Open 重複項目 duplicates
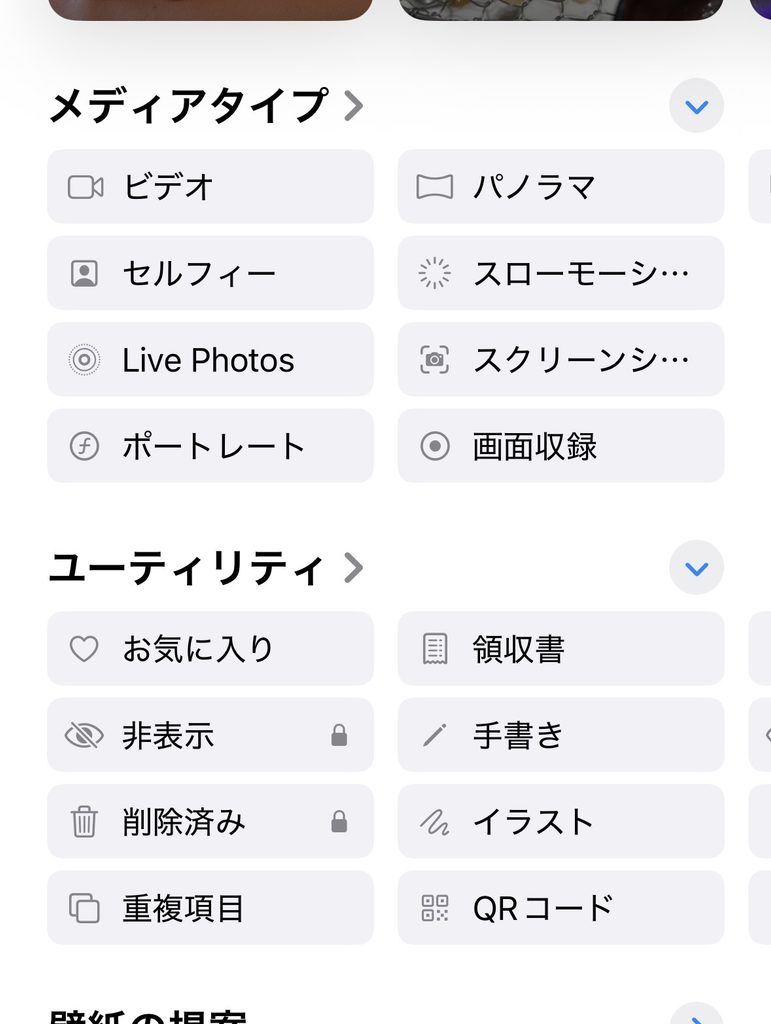 (x=210, y=908)
